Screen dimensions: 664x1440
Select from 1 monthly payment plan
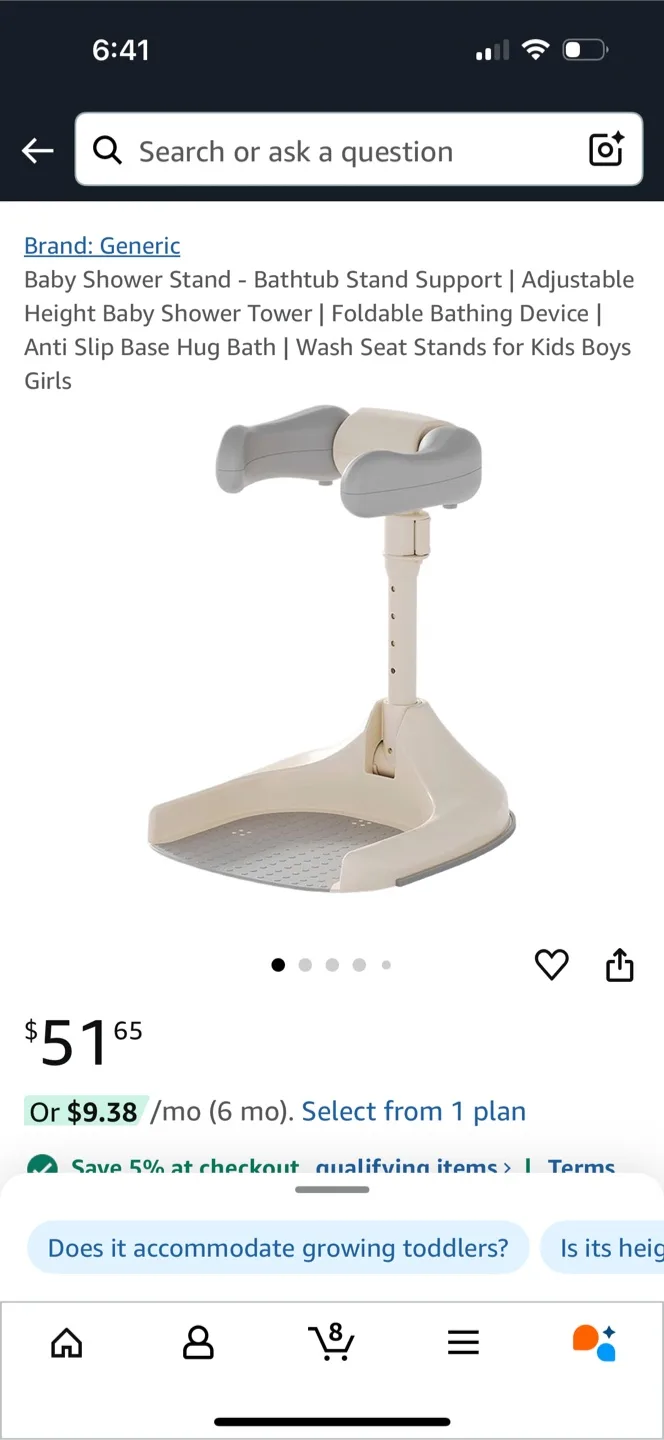pos(413,1111)
